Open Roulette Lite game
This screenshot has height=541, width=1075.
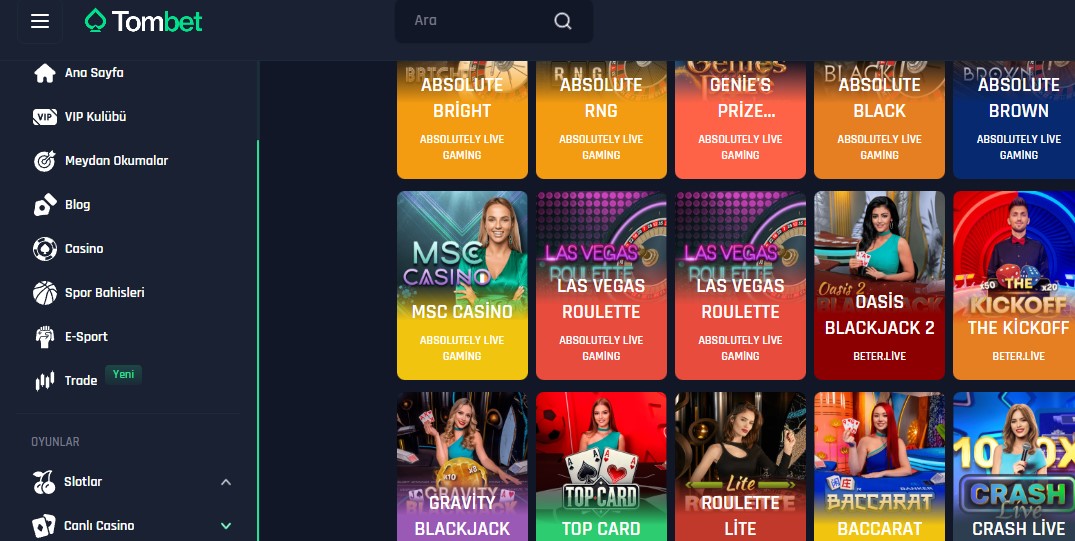(740, 468)
